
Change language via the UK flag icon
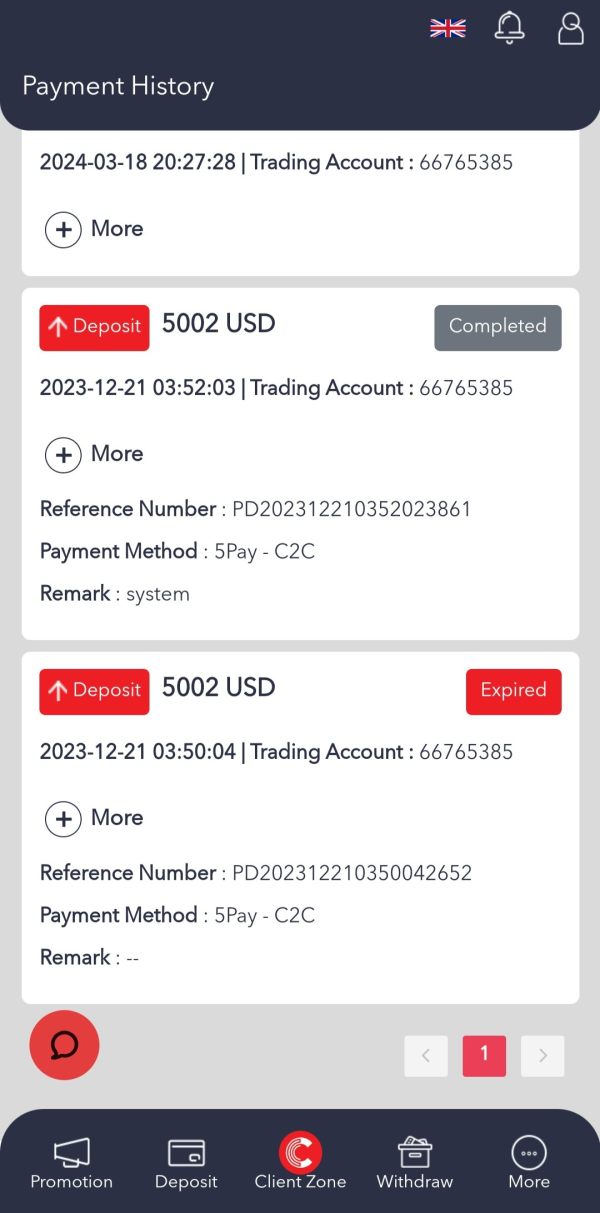[447, 28]
